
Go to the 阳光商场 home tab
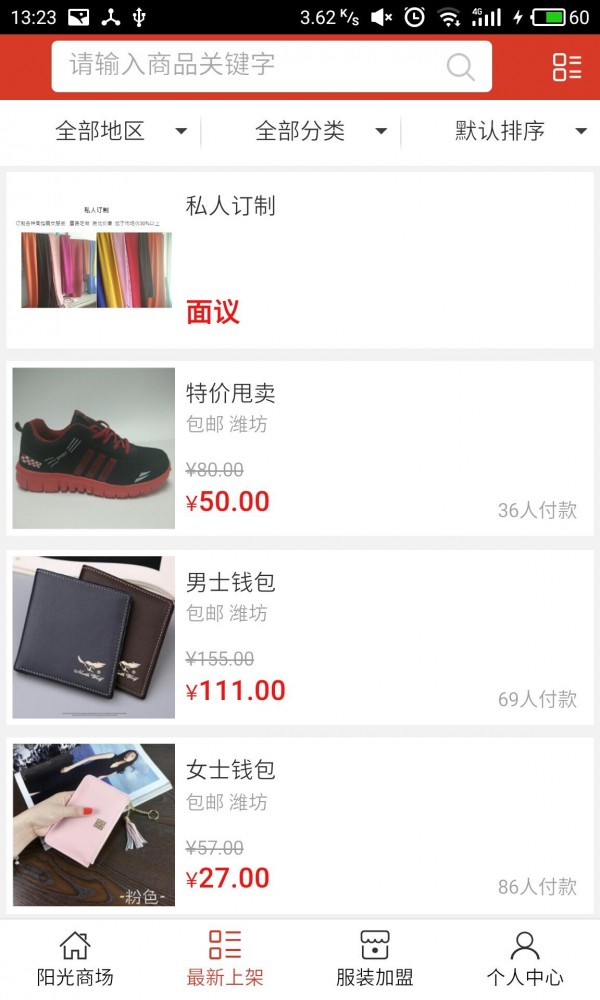[75, 959]
